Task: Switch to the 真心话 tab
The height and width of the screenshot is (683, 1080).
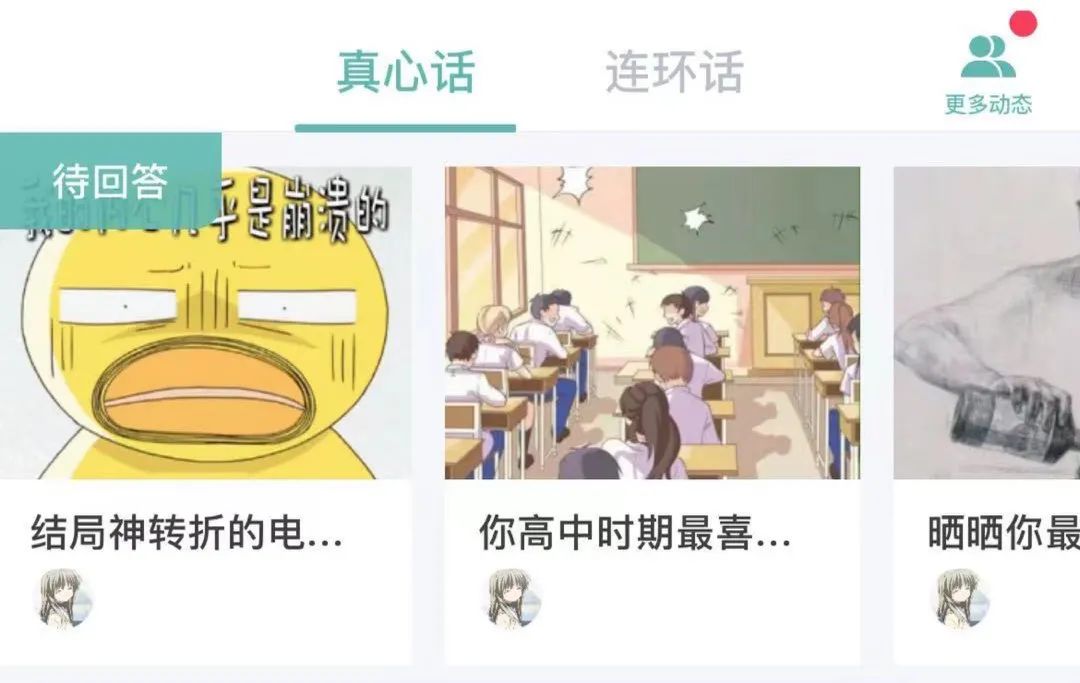Action: [x=405, y=73]
